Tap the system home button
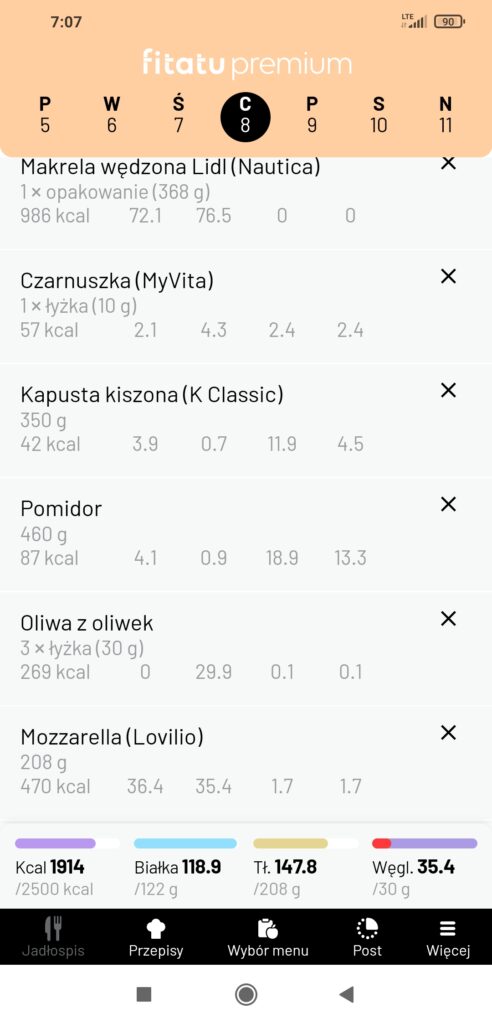The width and height of the screenshot is (492, 1024). pos(246,995)
